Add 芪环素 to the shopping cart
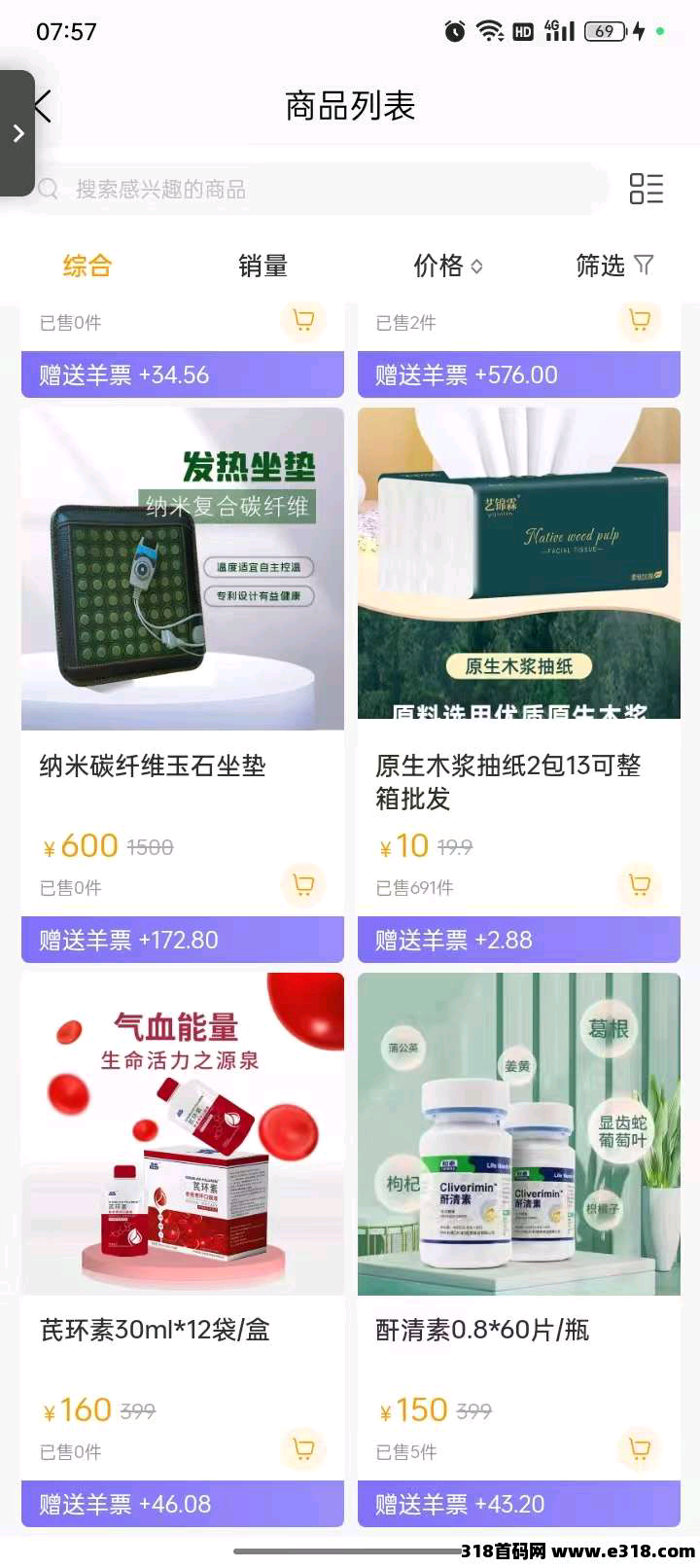This screenshot has height=1568, width=700. (303, 1448)
